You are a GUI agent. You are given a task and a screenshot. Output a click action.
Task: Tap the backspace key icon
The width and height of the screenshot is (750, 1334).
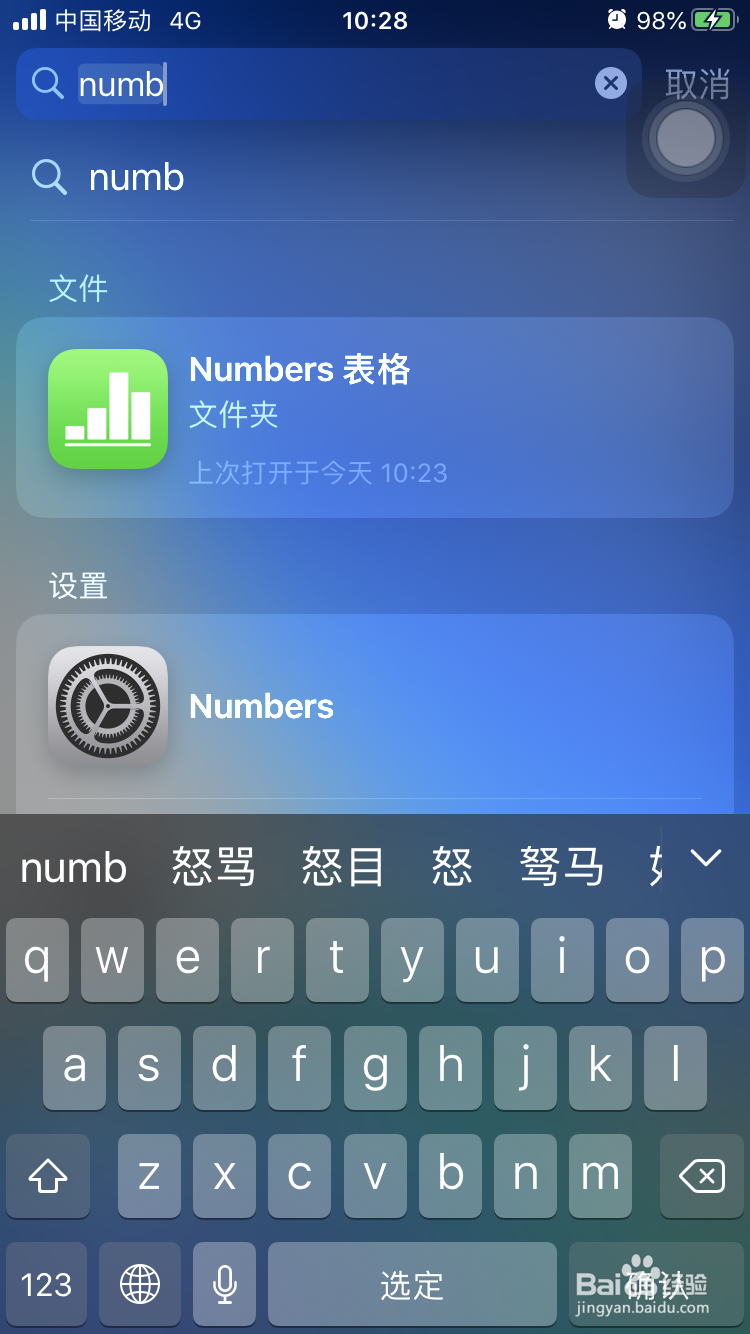pos(701,1176)
